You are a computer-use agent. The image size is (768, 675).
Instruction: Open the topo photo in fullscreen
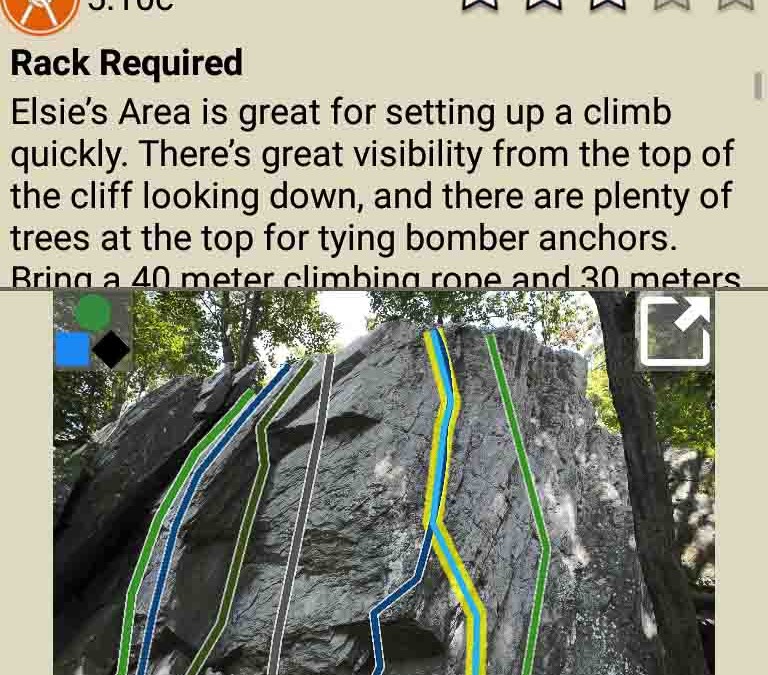pos(674,331)
